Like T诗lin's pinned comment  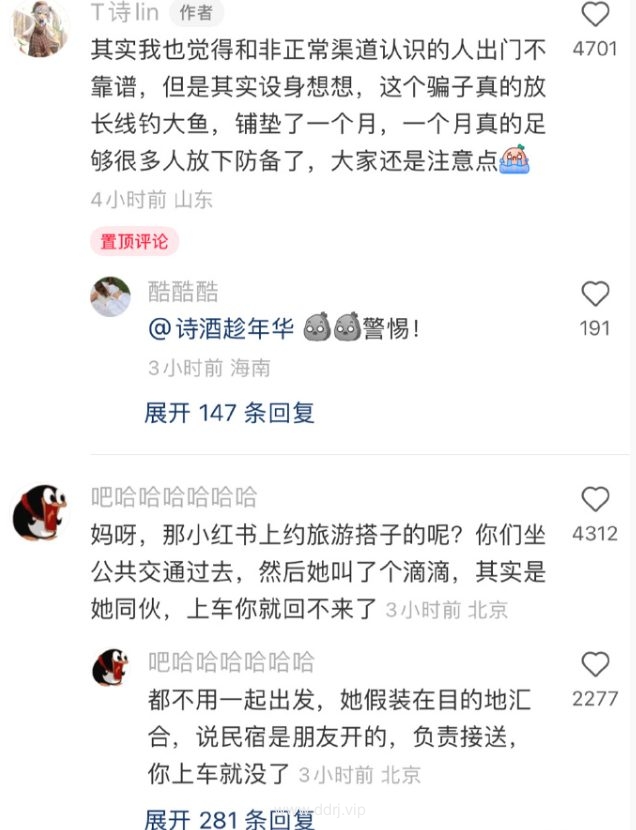pos(595,14)
